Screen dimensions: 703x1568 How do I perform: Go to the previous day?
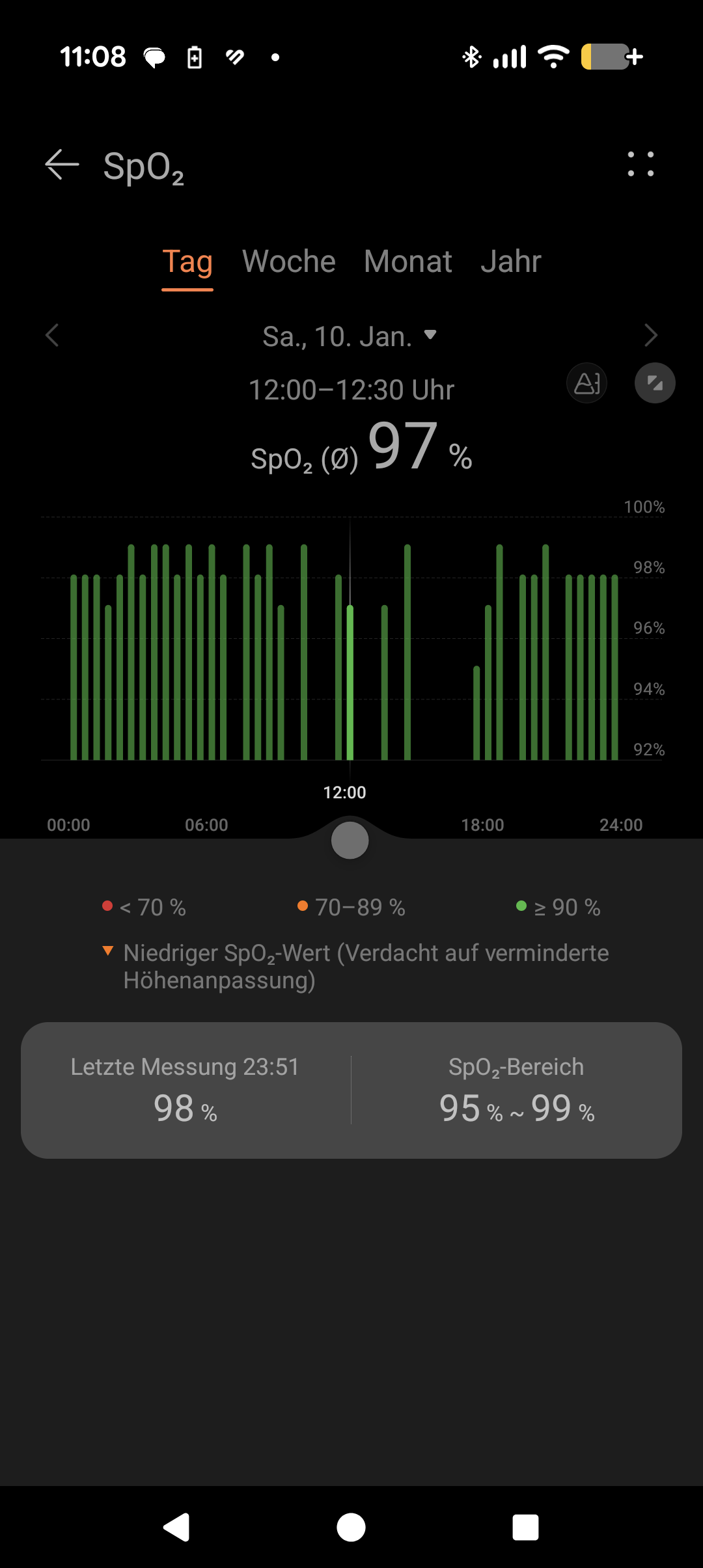(53, 336)
